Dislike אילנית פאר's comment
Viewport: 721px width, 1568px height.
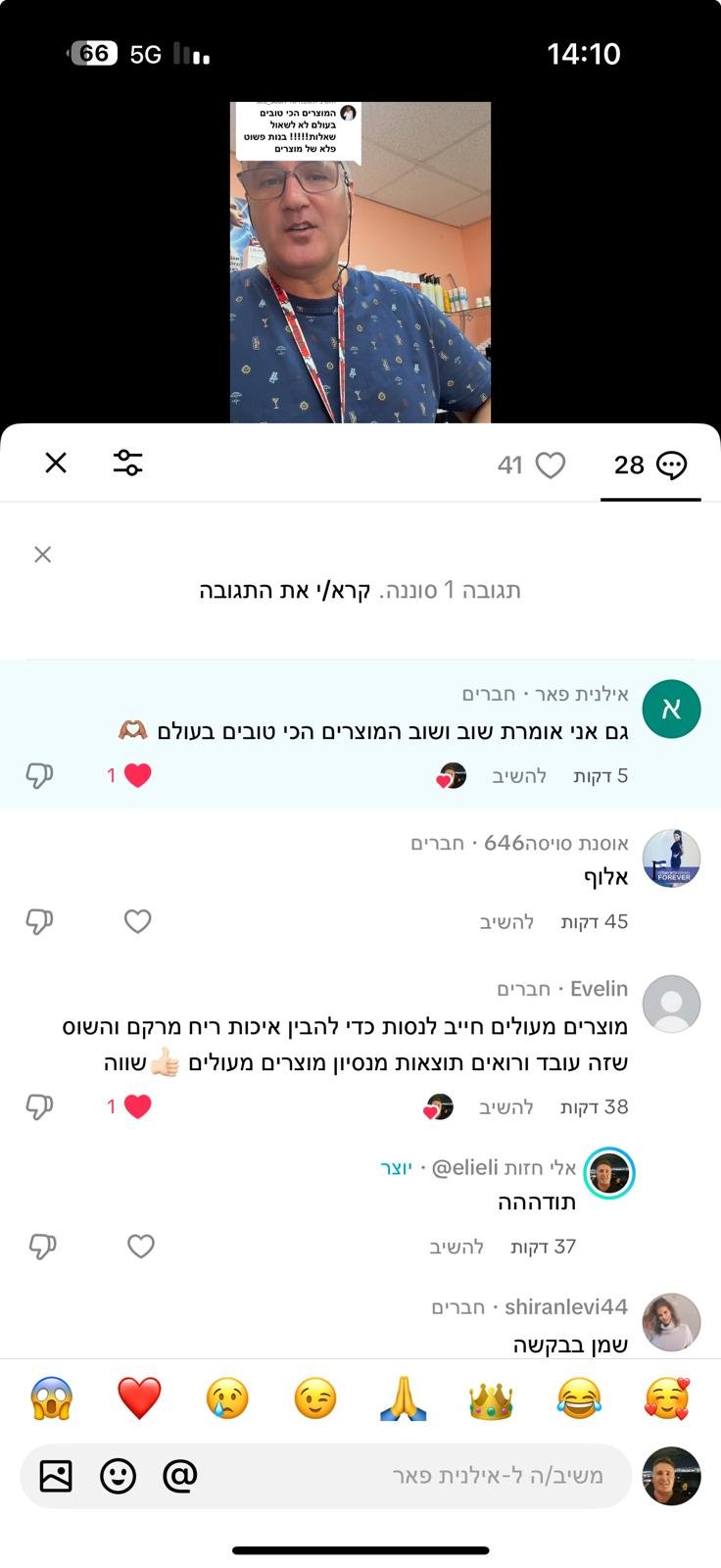tap(39, 776)
